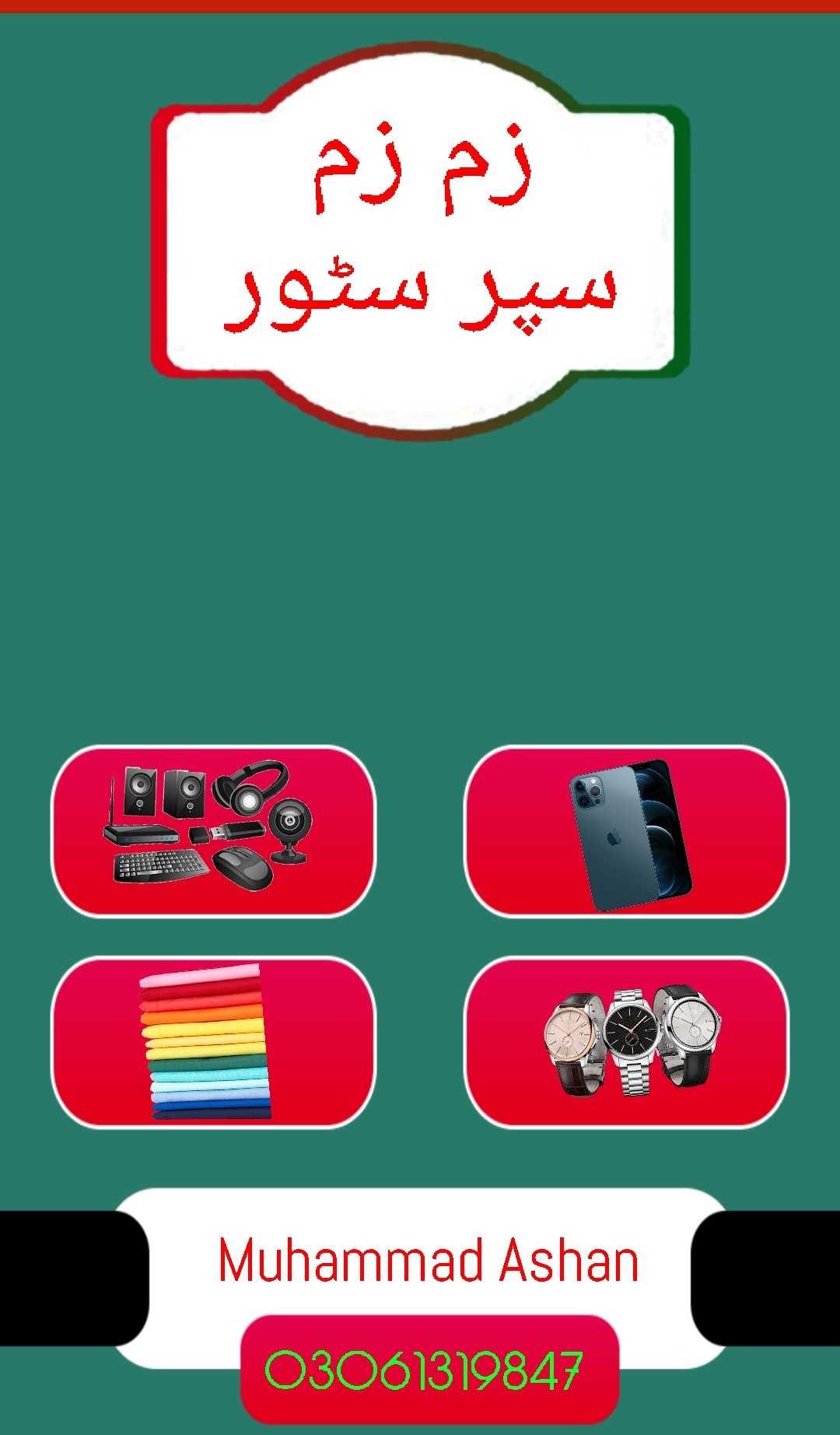This screenshot has width=840, height=1435.
Task: Open the folded clothes category tile
Action: tap(213, 1042)
